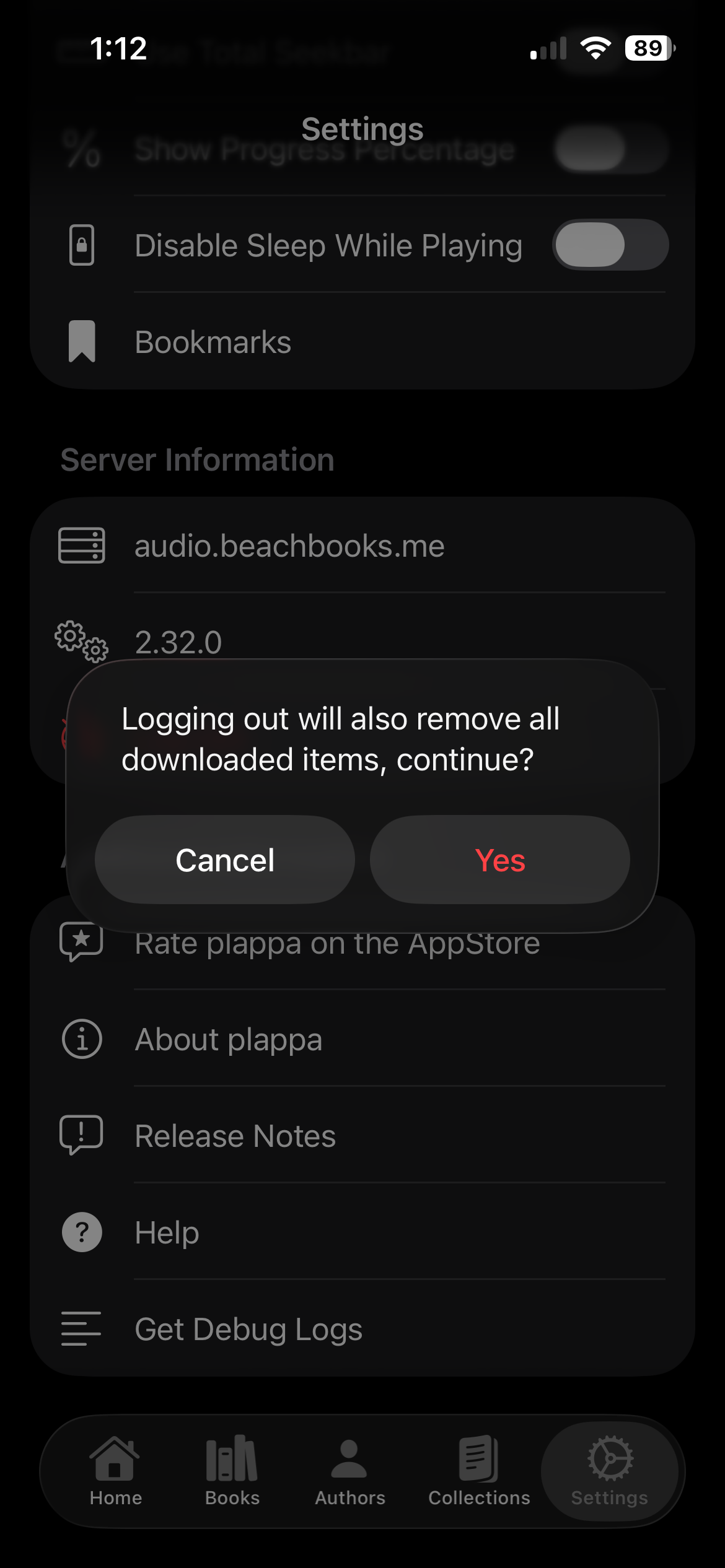Open the Collections tab
The image size is (725, 1568).
click(479, 1471)
